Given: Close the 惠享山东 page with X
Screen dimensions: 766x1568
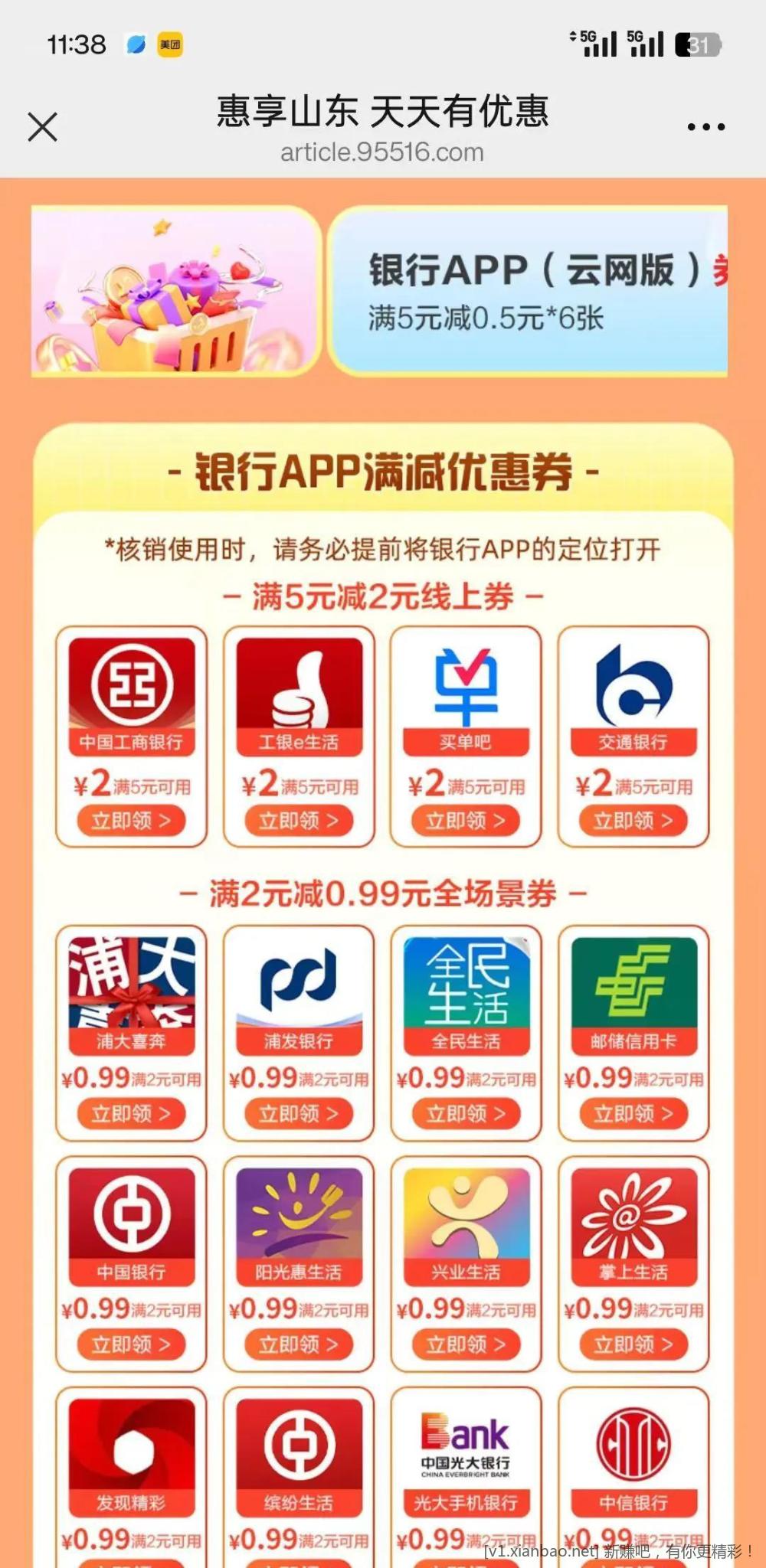Looking at the screenshot, I should pyautogui.click(x=42, y=126).
